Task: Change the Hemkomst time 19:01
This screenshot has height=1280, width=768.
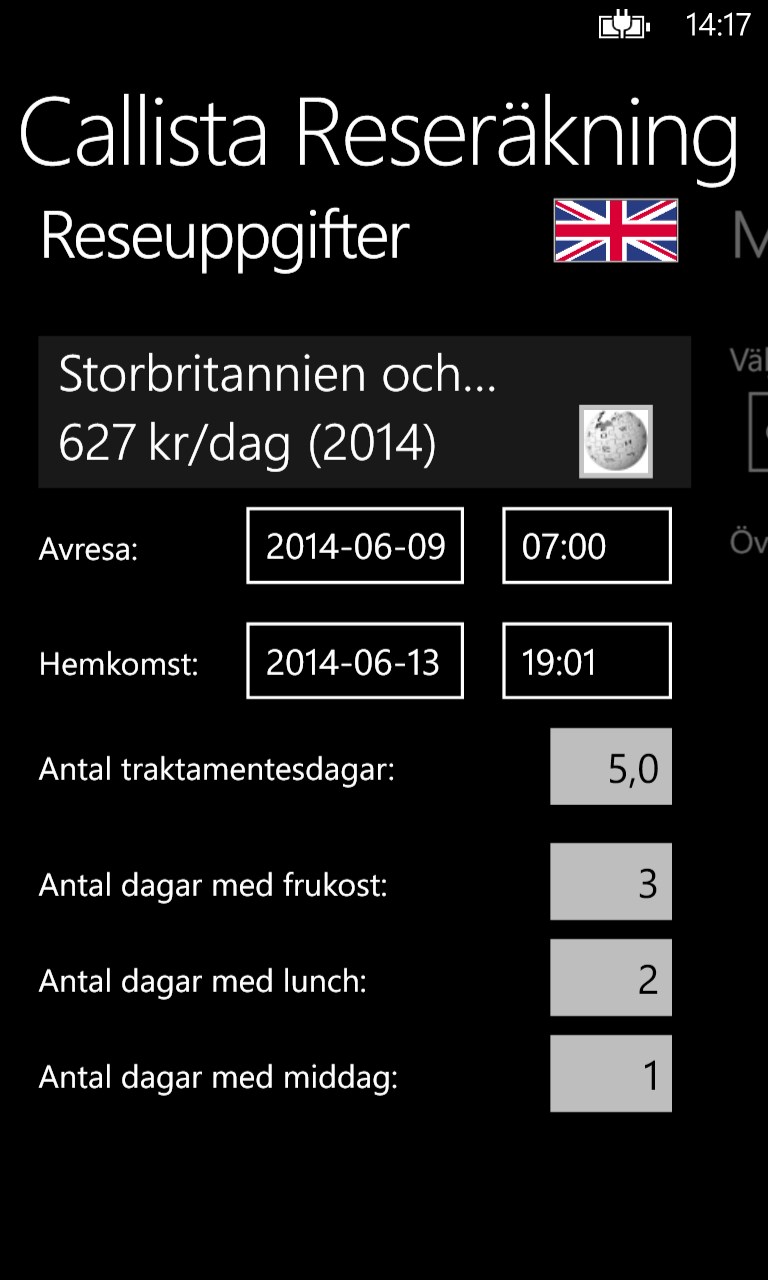Action: pyautogui.click(x=586, y=661)
